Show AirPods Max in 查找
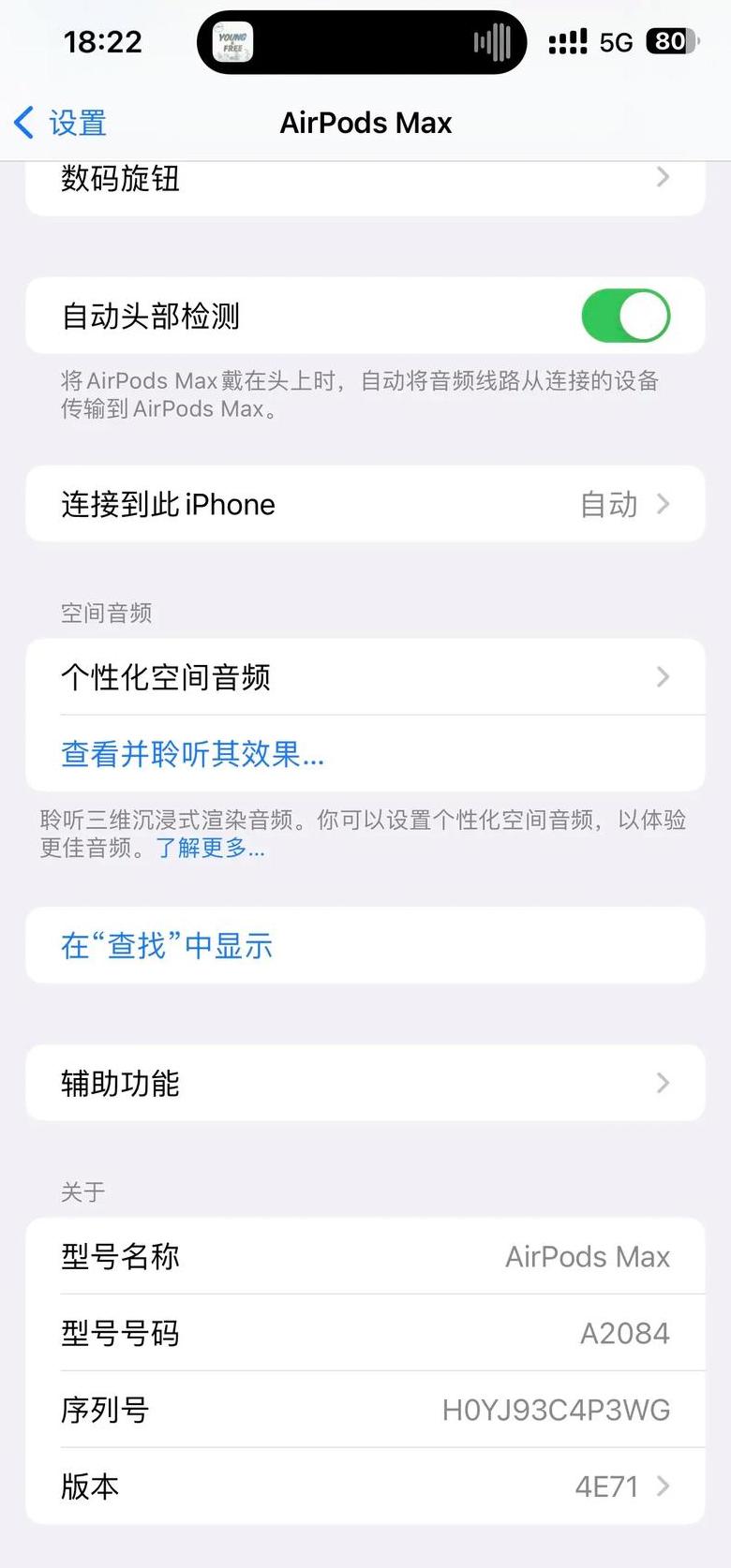This screenshot has width=731, height=1568. point(167,945)
